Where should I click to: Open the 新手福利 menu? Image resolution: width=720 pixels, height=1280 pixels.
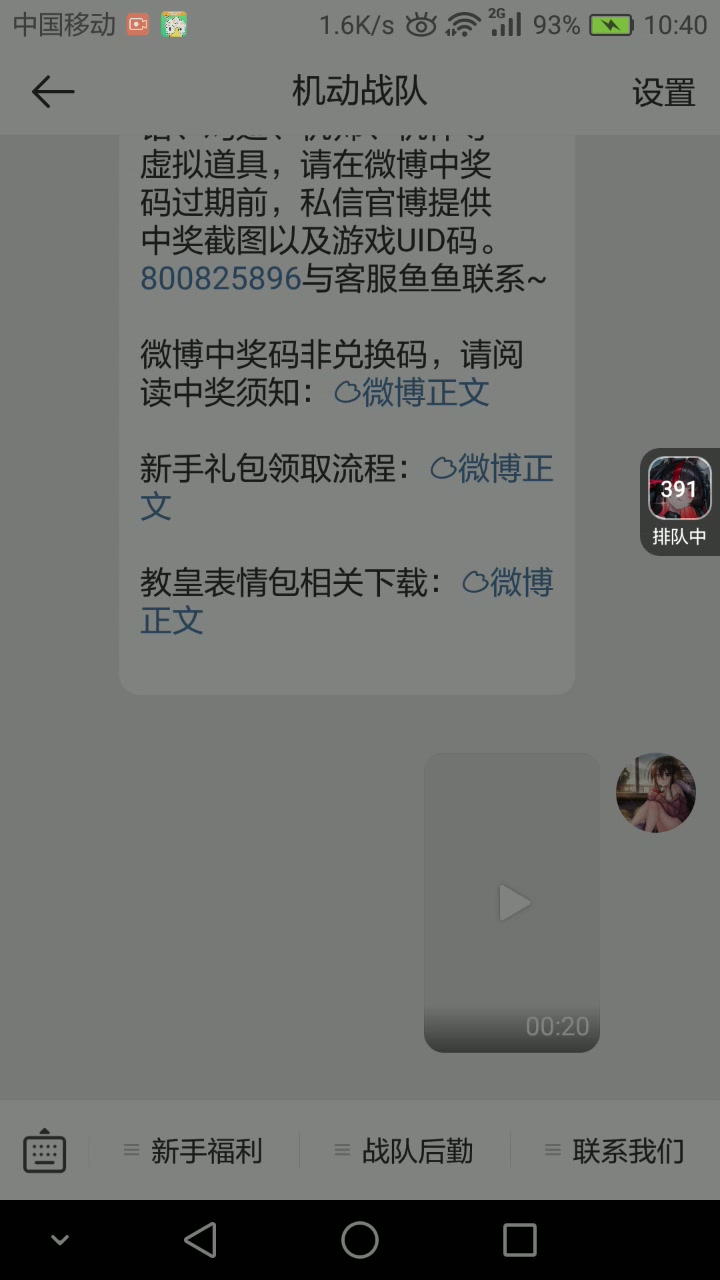[x=194, y=1151]
